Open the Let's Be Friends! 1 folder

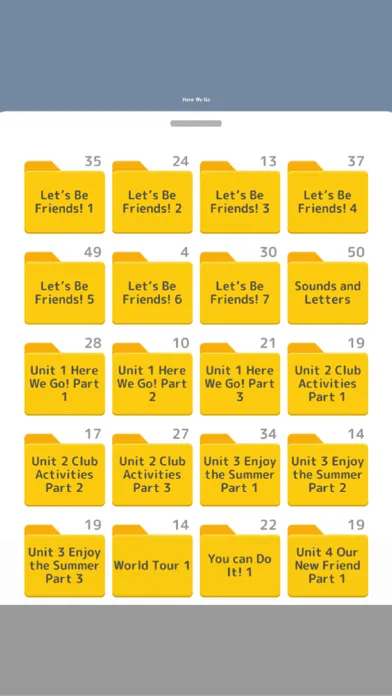(64, 197)
